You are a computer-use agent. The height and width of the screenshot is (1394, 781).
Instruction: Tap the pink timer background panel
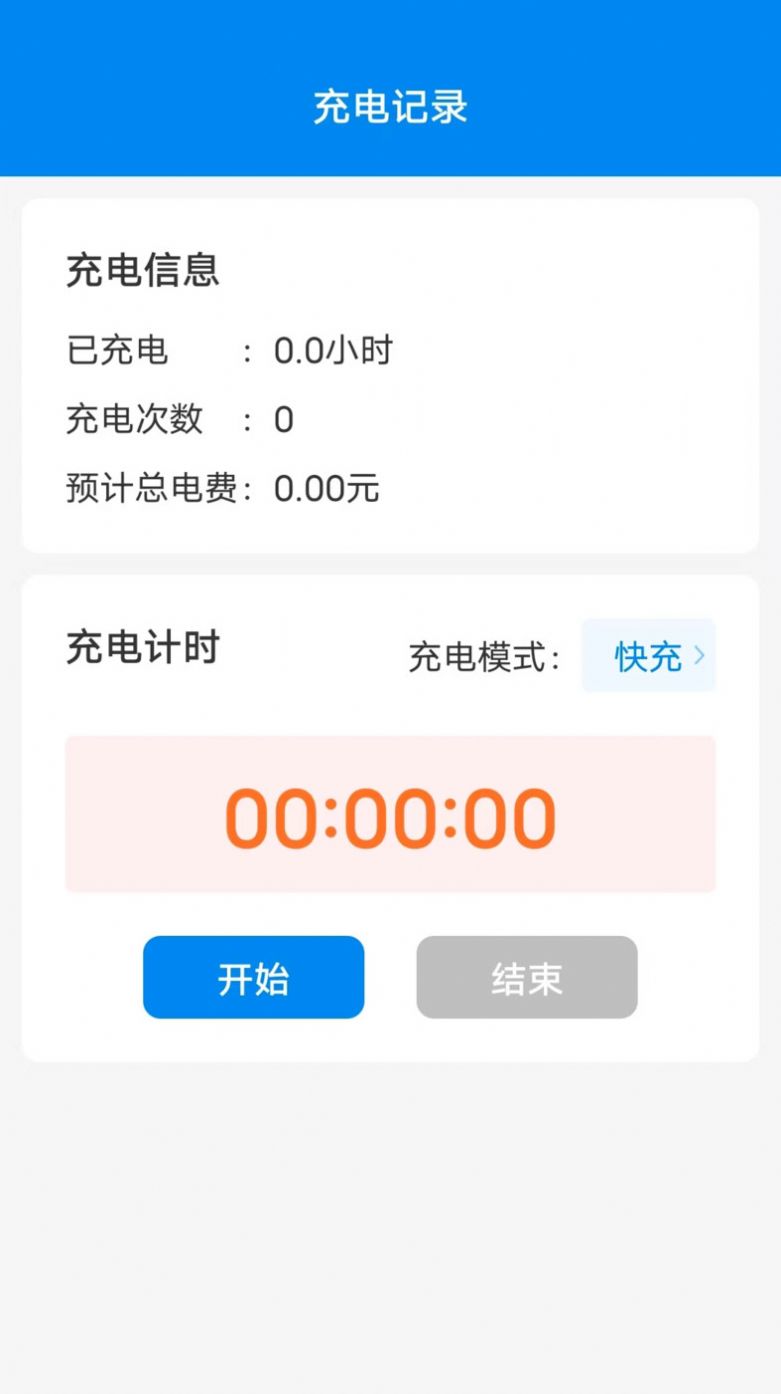(390, 815)
